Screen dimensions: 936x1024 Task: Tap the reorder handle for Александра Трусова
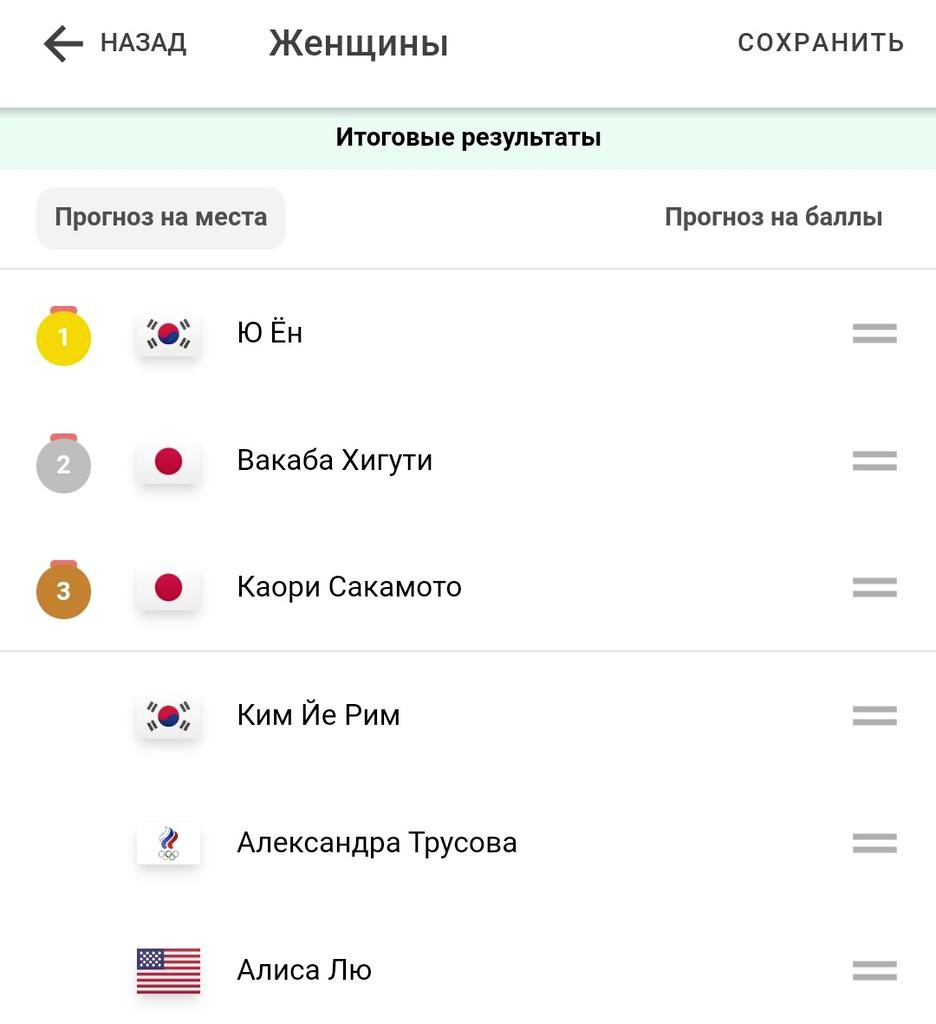(874, 843)
